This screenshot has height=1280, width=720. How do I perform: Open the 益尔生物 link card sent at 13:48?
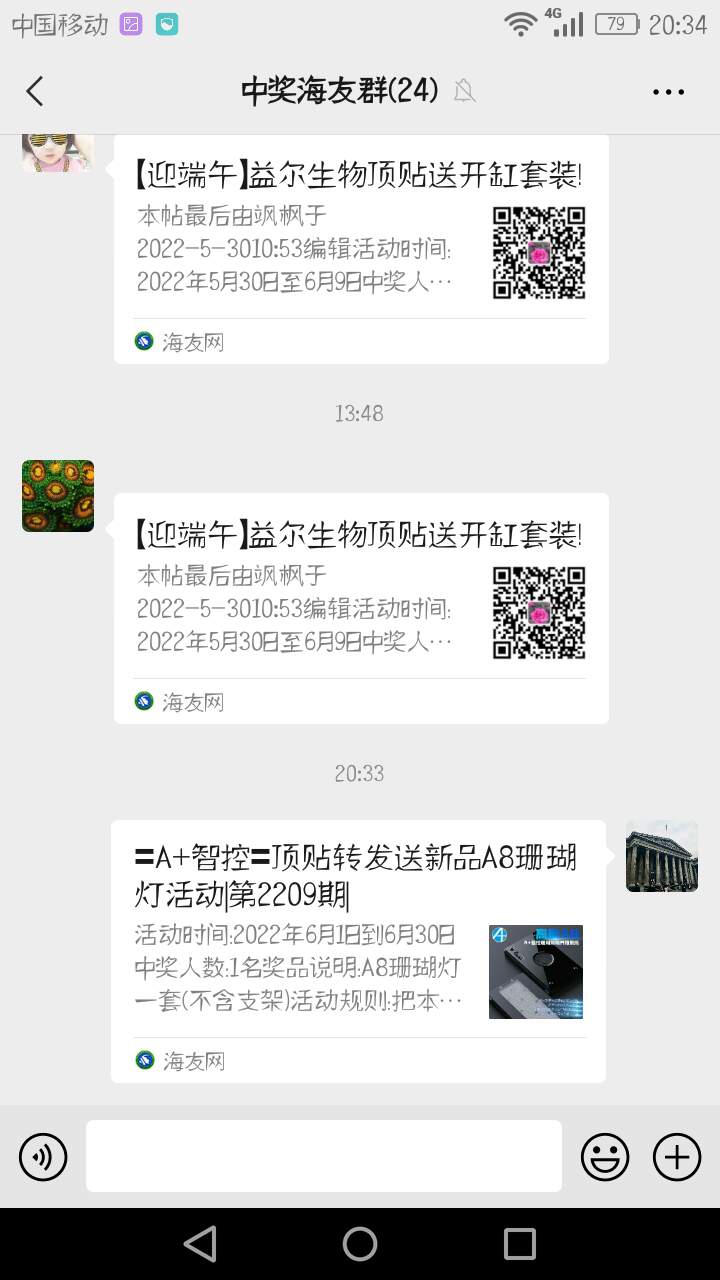[360, 606]
